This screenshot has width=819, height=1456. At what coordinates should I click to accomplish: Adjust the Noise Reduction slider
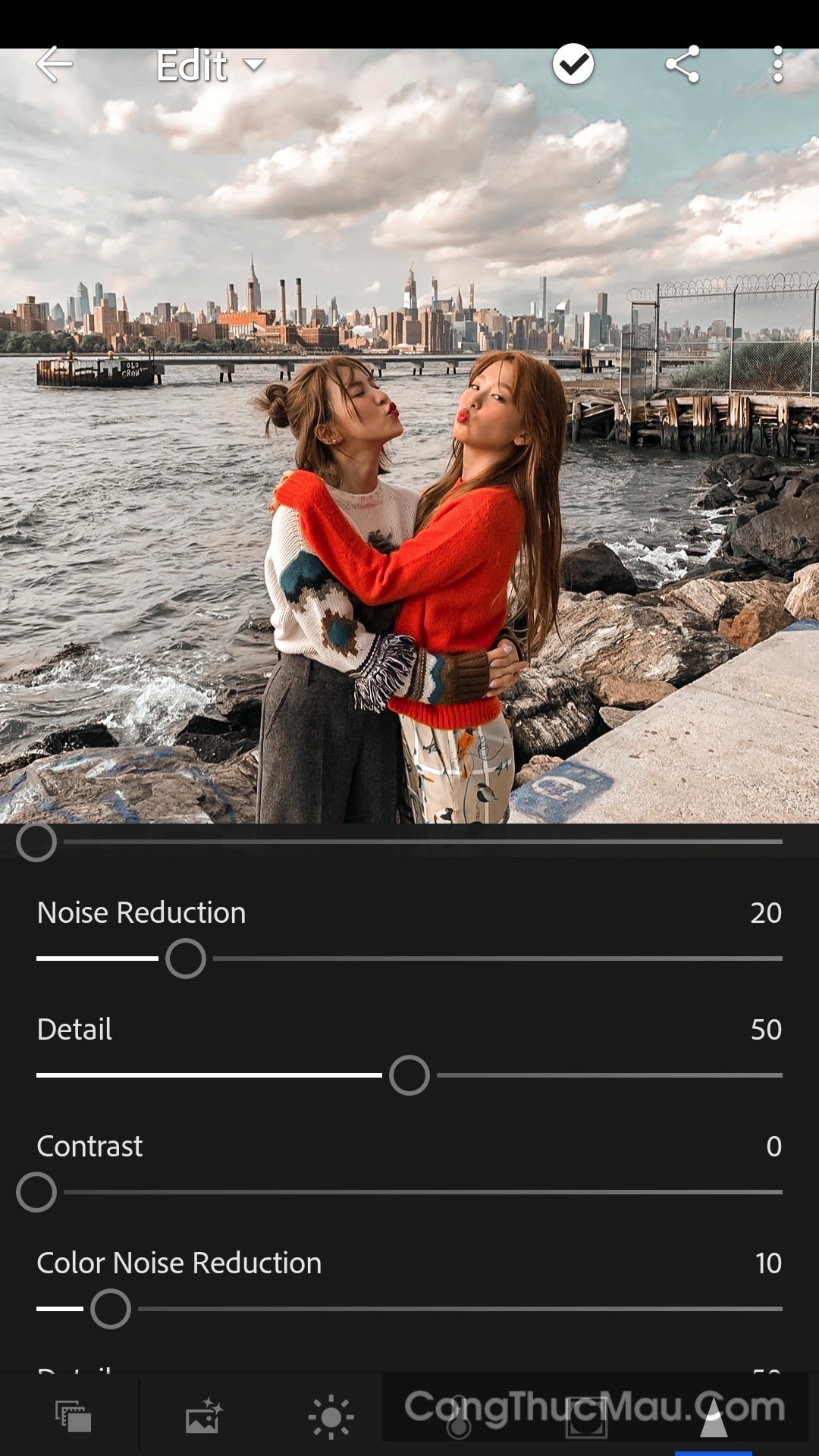(186, 959)
